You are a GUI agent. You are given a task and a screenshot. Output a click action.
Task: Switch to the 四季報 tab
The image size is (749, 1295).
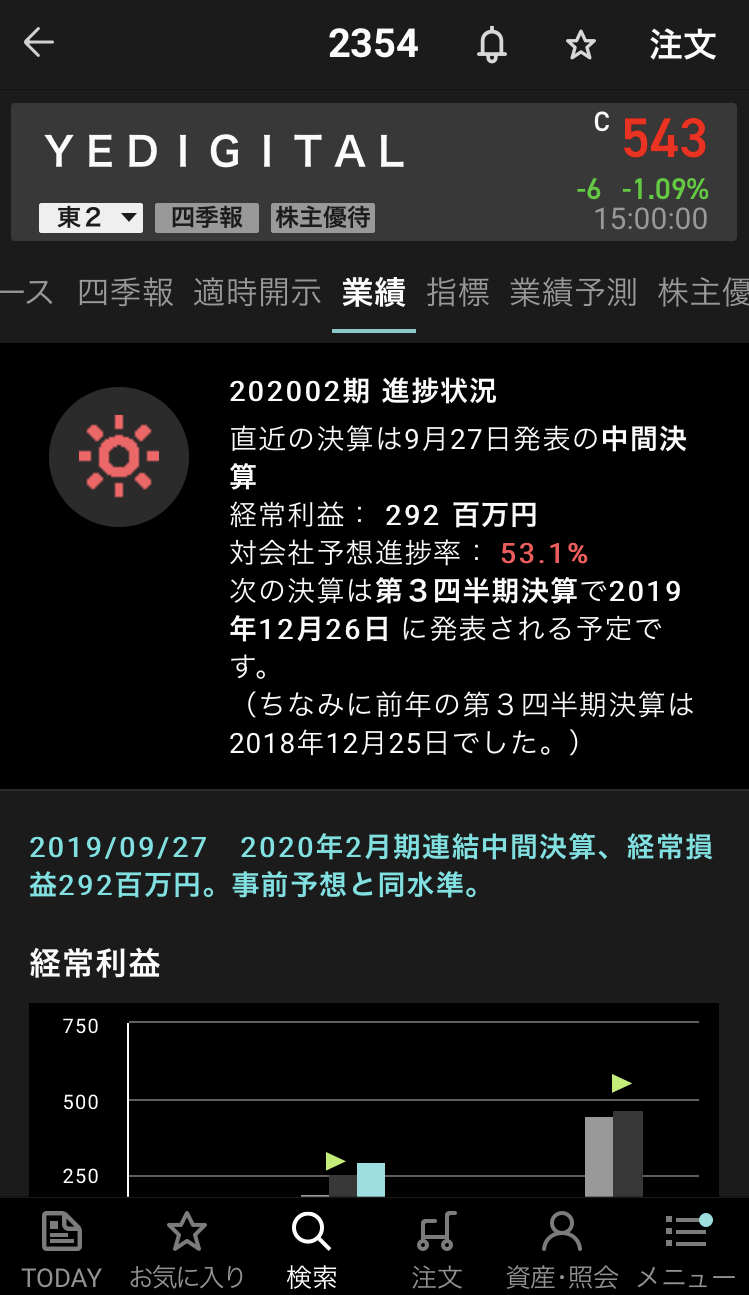(x=126, y=292)
